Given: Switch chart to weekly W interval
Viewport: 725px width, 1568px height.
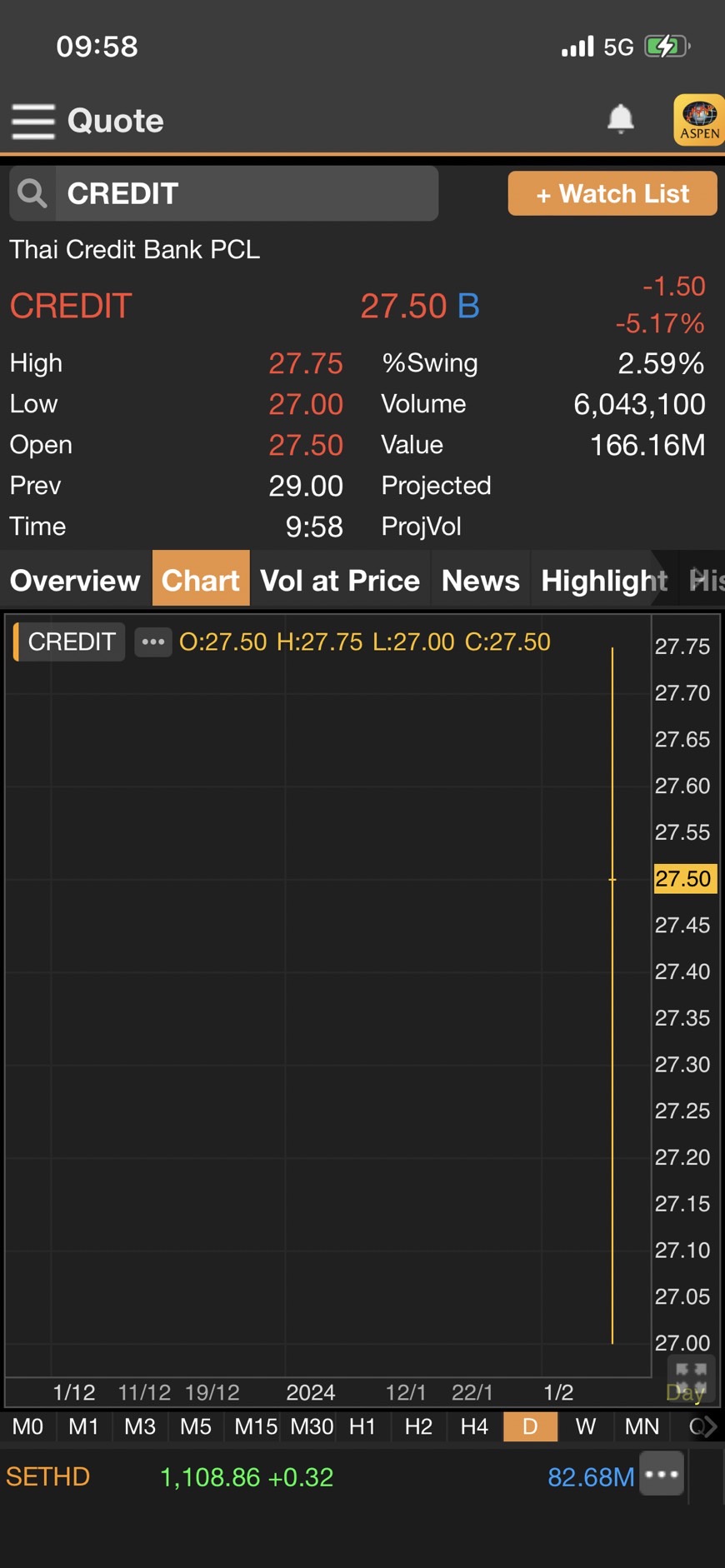Looking at the screenshot, I should (x=585, y=1426).
